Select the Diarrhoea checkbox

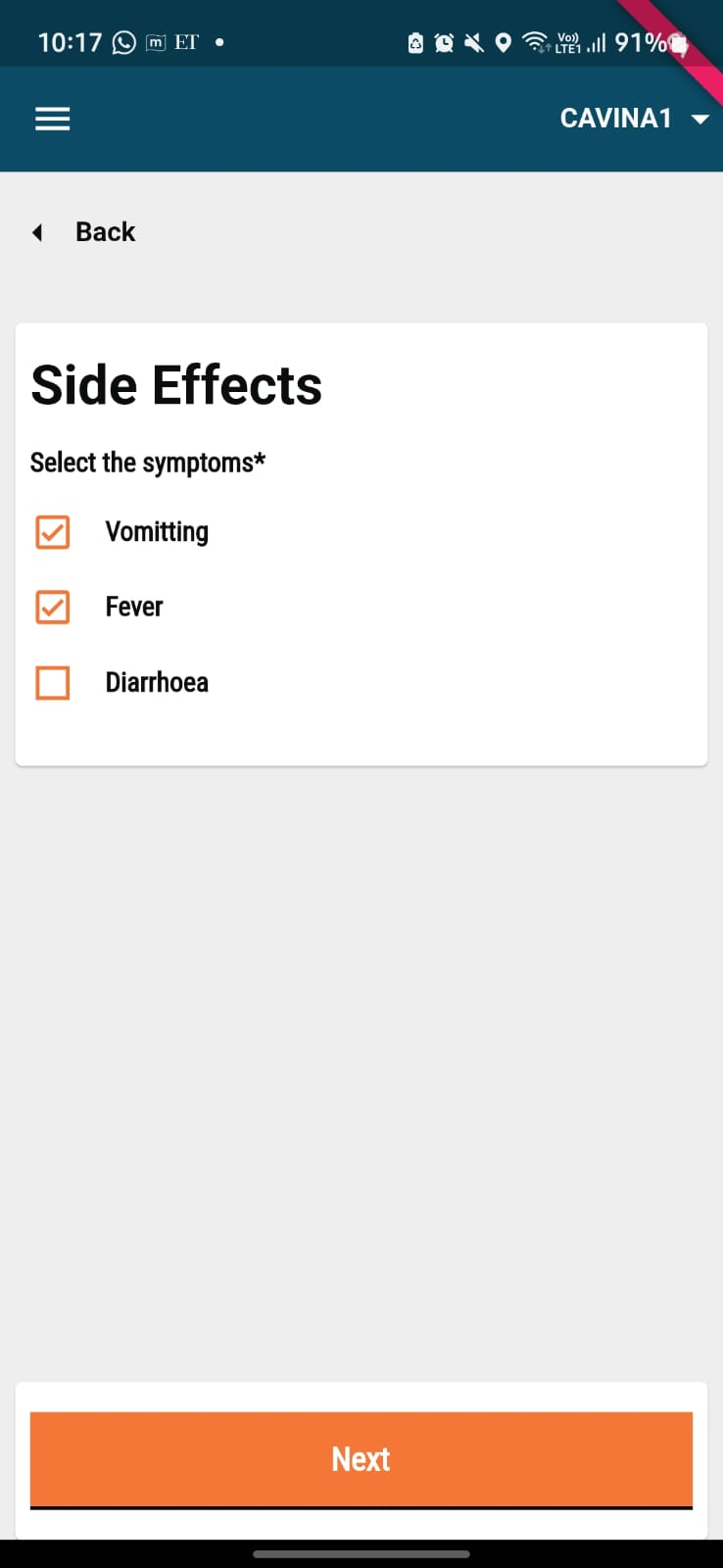pyautogui.click(x=53, y=683)
